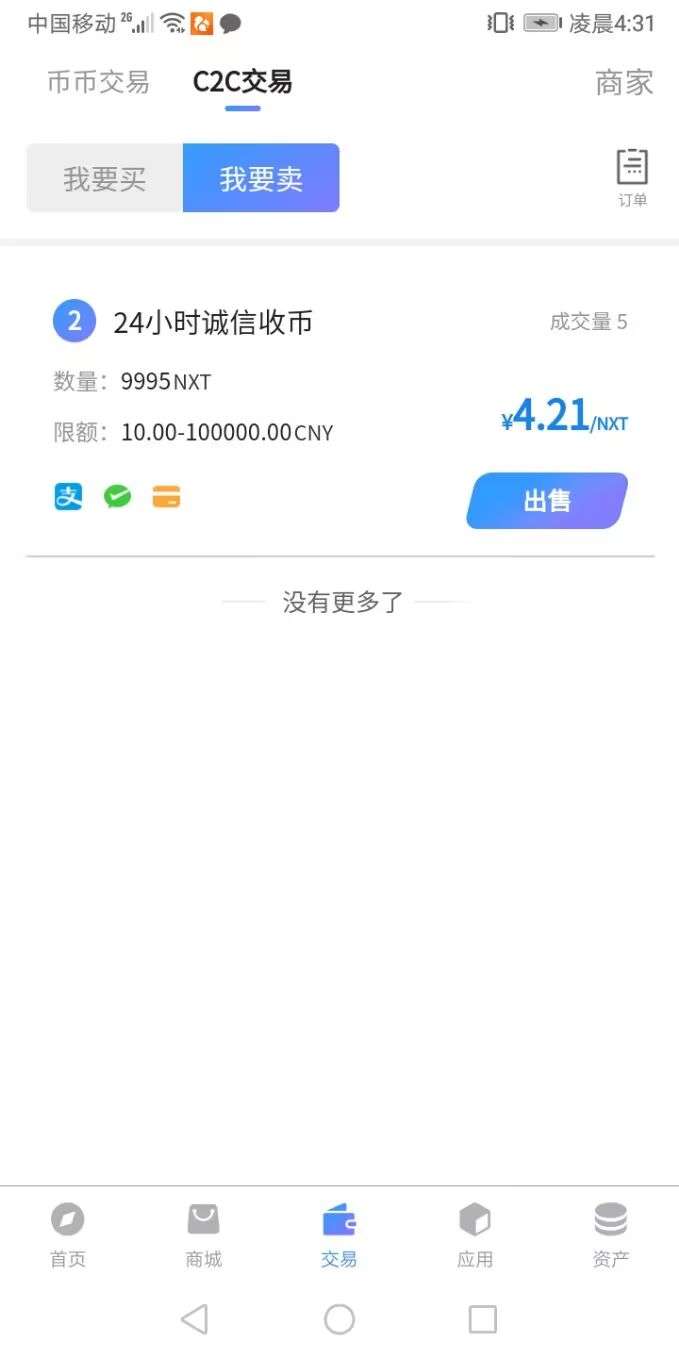
Task: Open the 商城 bottom tab
Action: pos(204,1235)
